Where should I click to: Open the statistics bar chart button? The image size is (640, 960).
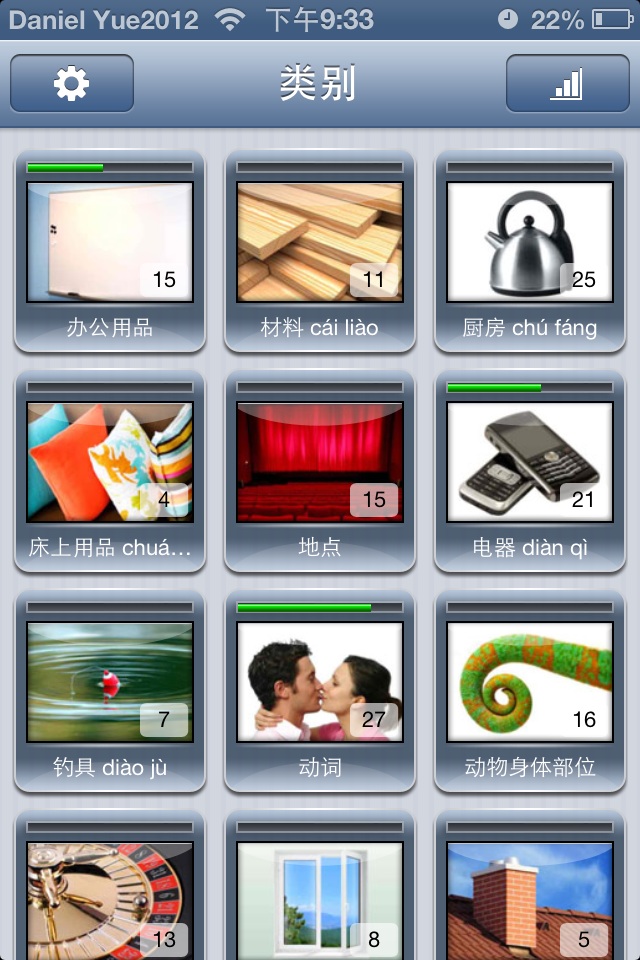tap(566, 83)
